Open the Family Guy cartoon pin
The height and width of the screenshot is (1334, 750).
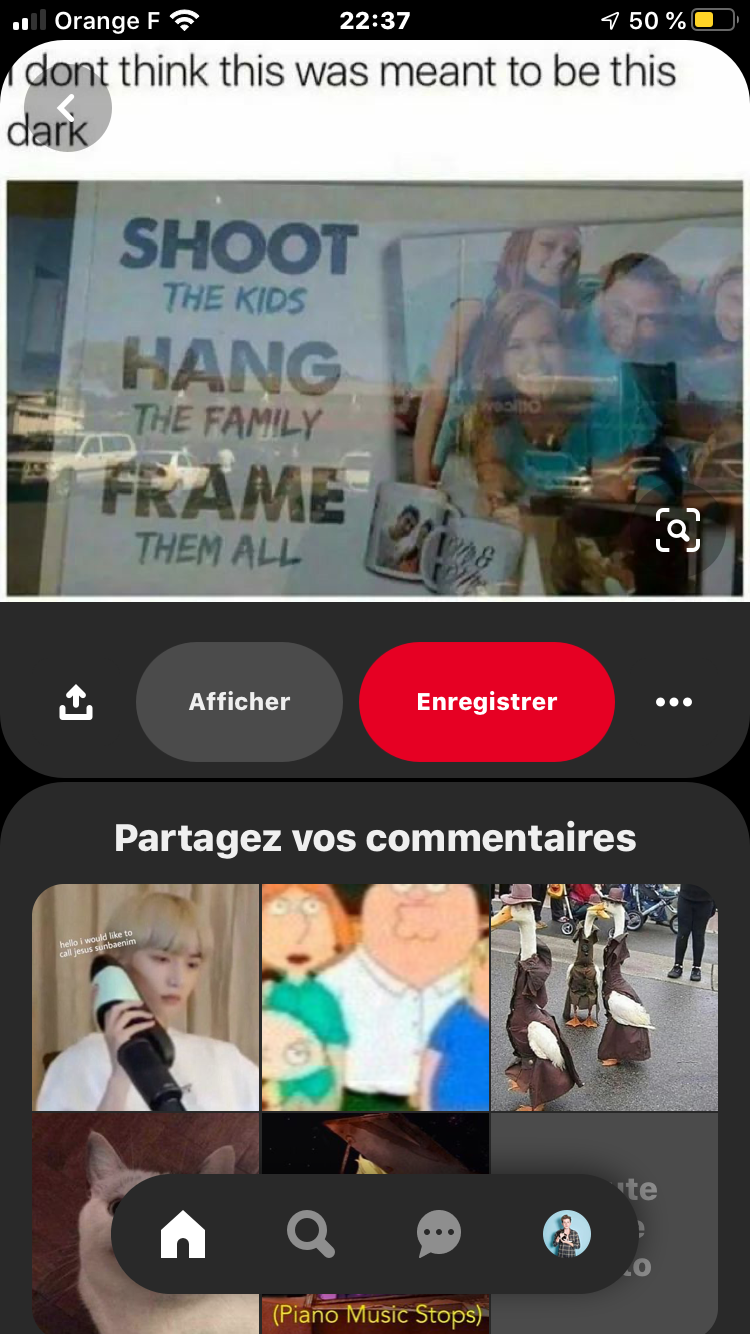tap(375, 997)
